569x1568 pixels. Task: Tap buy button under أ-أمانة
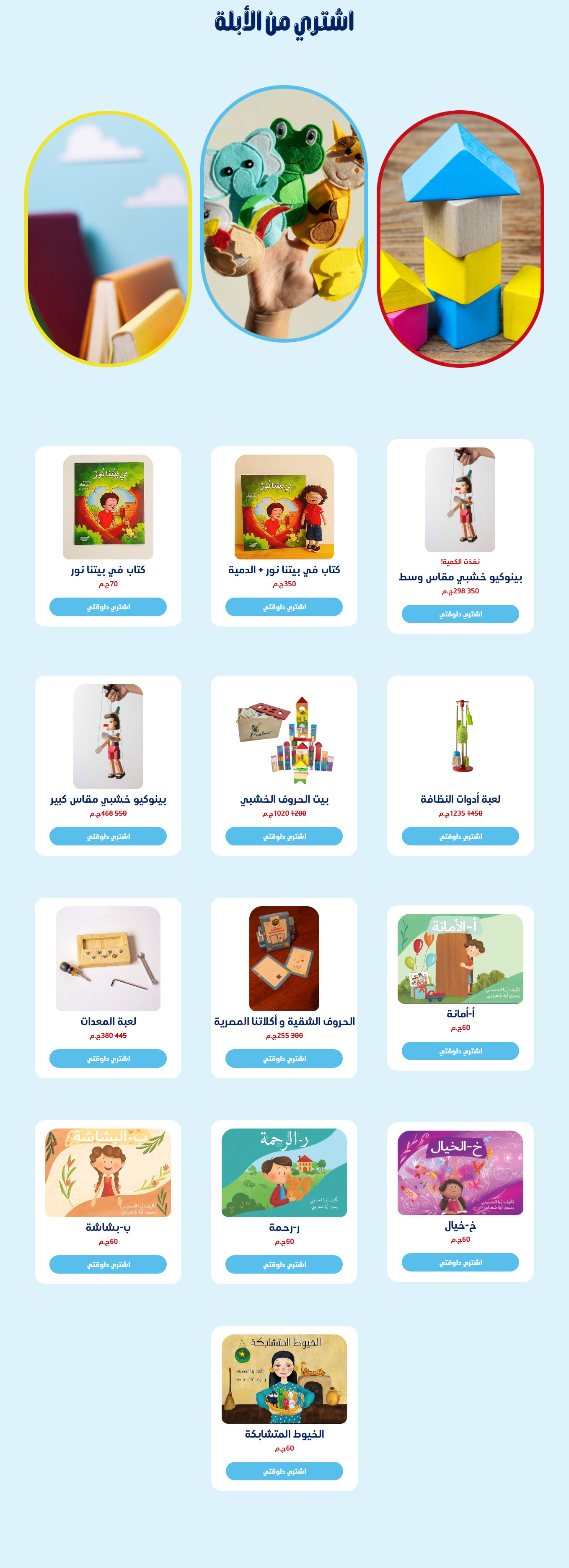[x=460, y=1051]
